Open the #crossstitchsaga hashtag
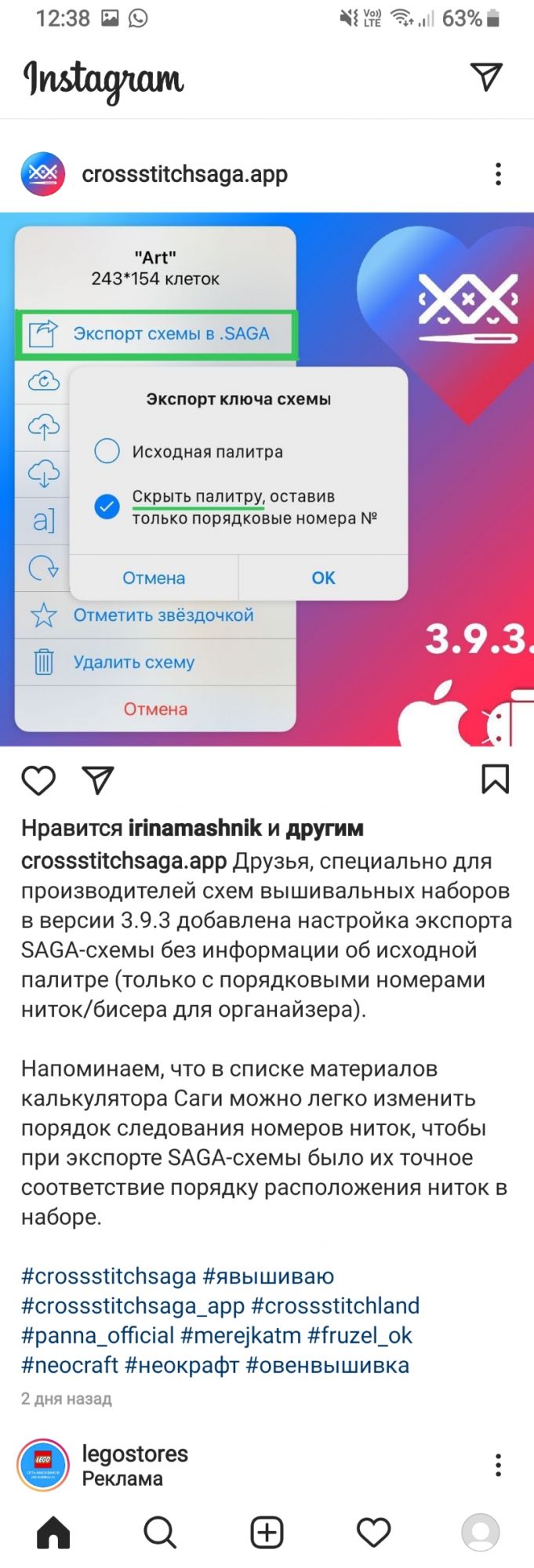 [108, 1276]
